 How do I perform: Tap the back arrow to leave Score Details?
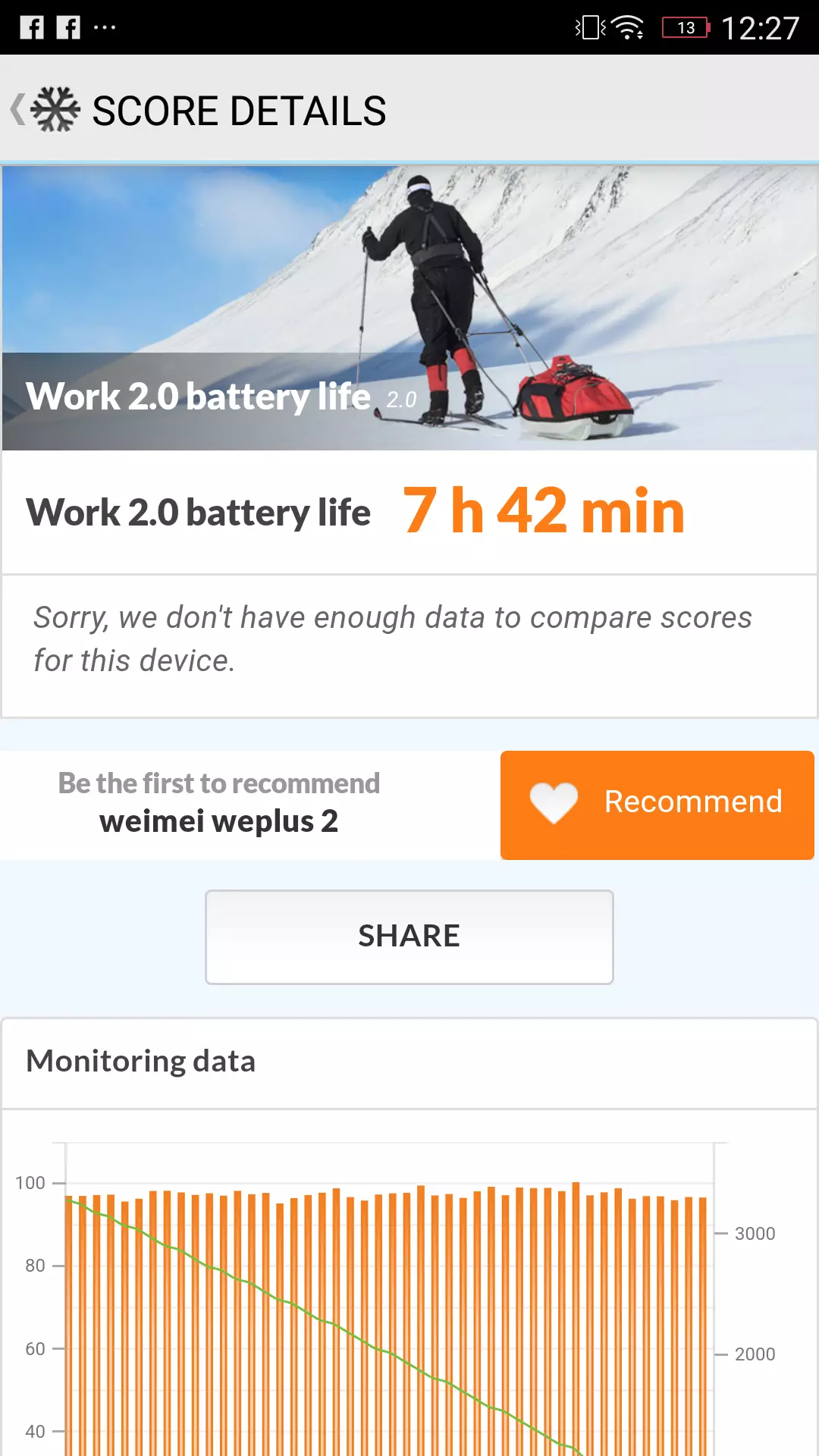(x=19, y=109)
